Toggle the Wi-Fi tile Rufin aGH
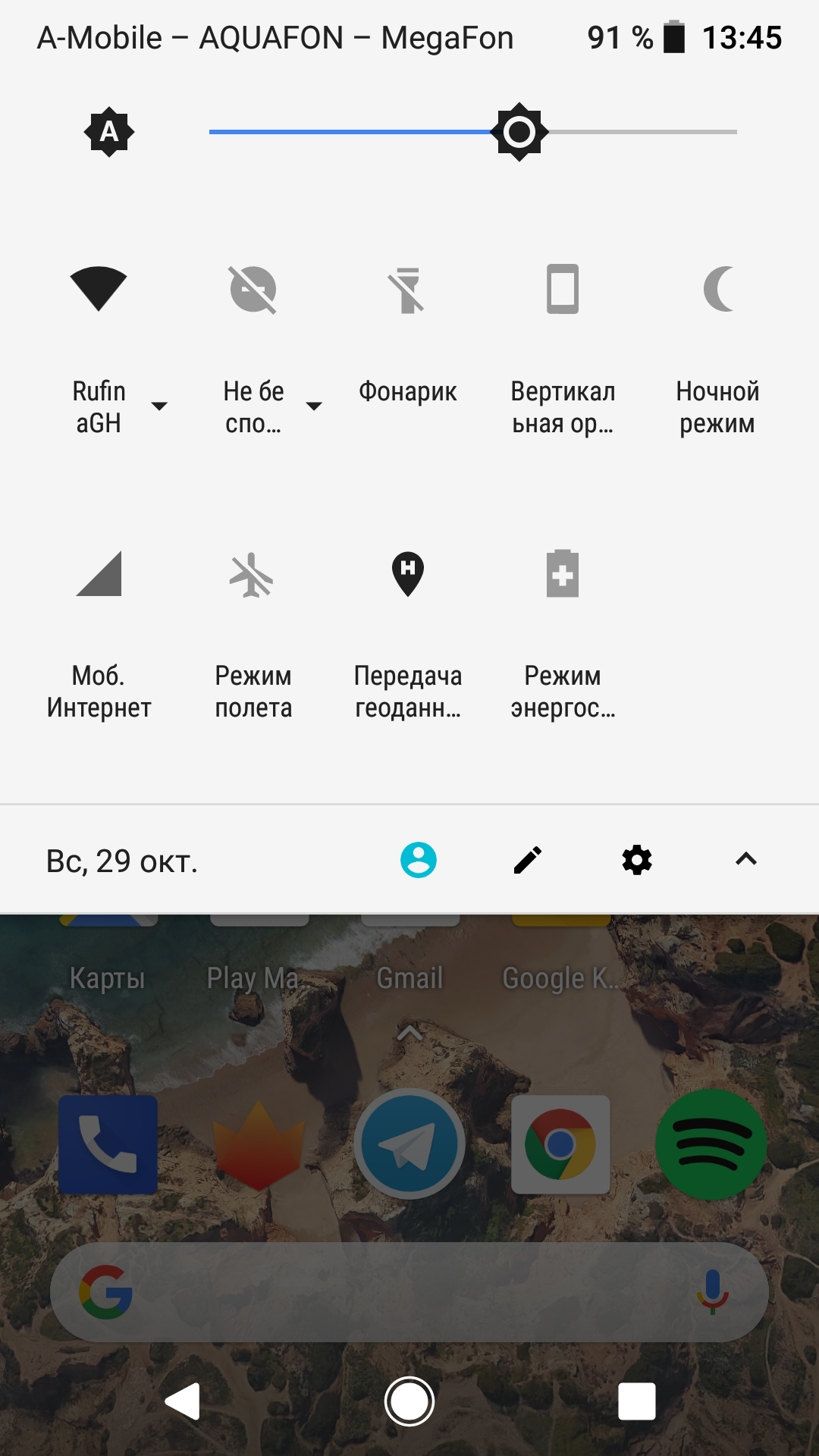The width and height of the screenshot is (819, 1456). [99, 289]
